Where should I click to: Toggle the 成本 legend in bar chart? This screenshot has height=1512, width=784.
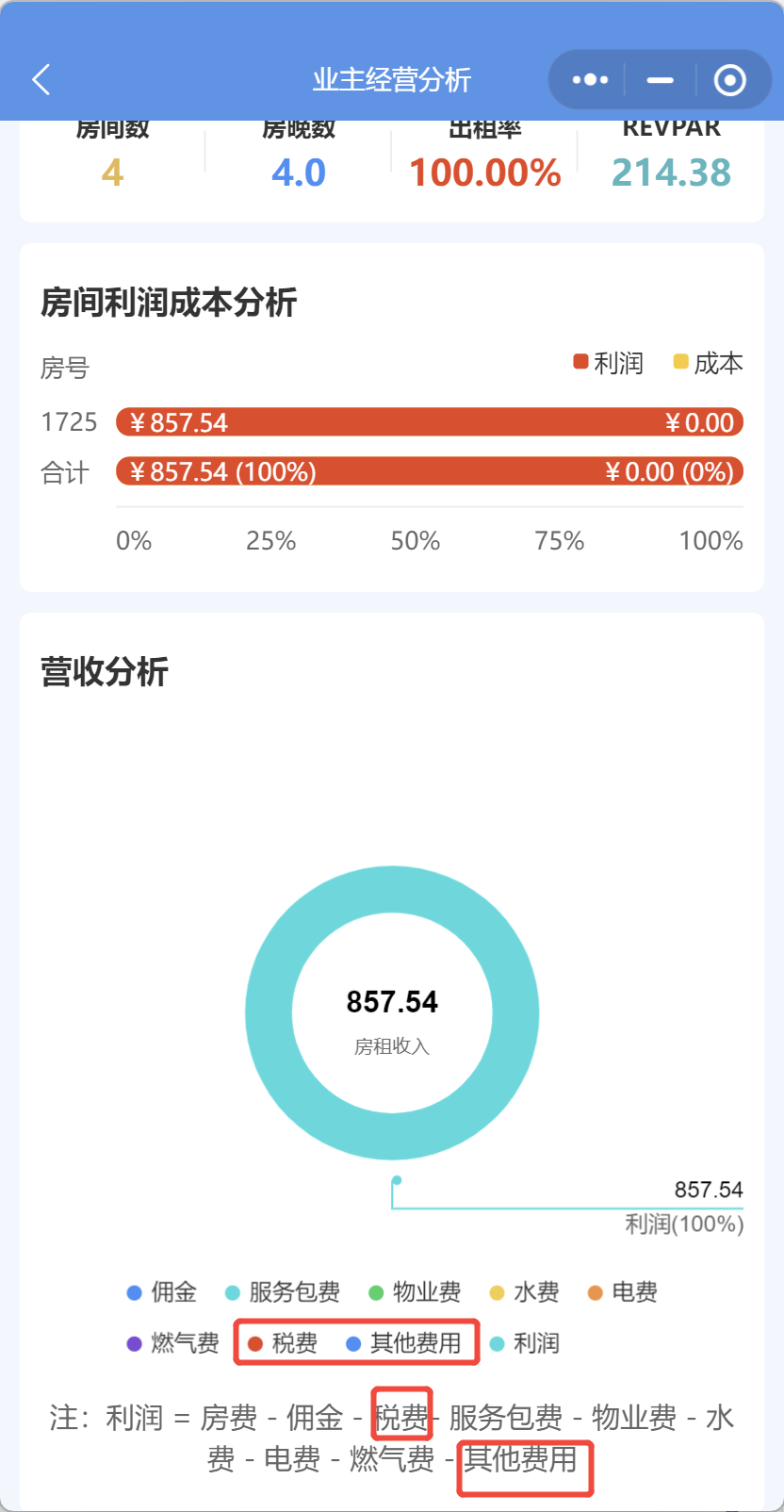tap(709, 363)
